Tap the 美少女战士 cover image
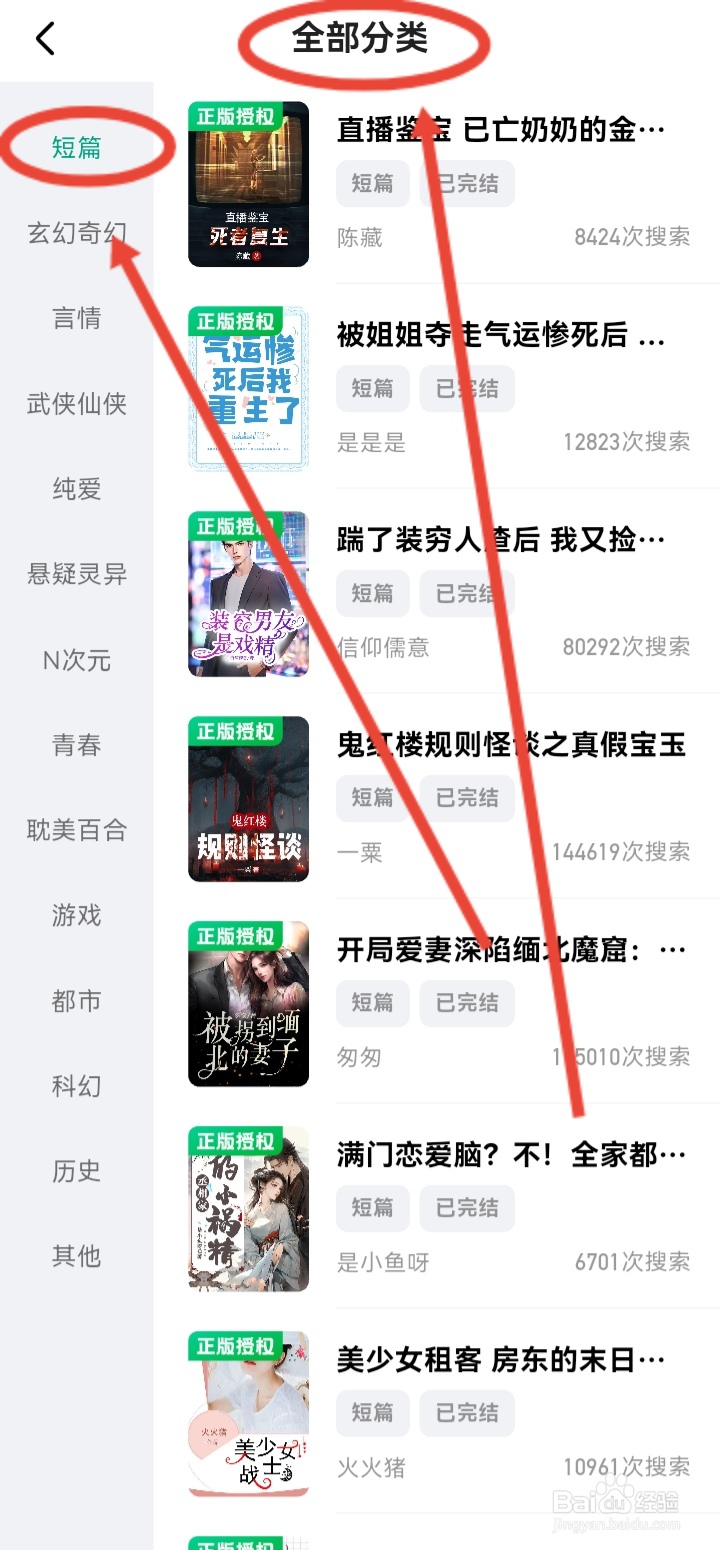The height and width of the screenshot is (1550, 720). tap(247, 1413)
